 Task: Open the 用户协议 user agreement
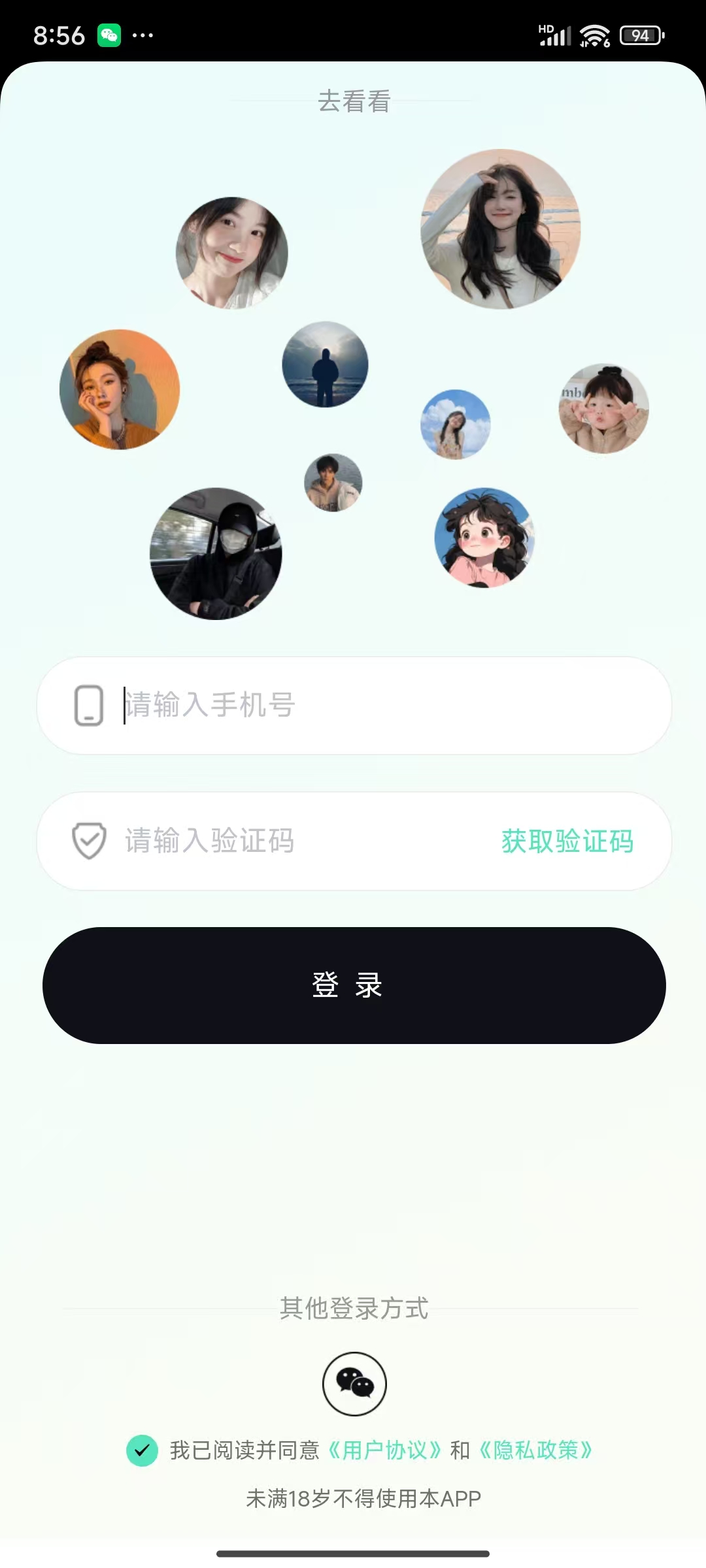tap(384, 1450)
